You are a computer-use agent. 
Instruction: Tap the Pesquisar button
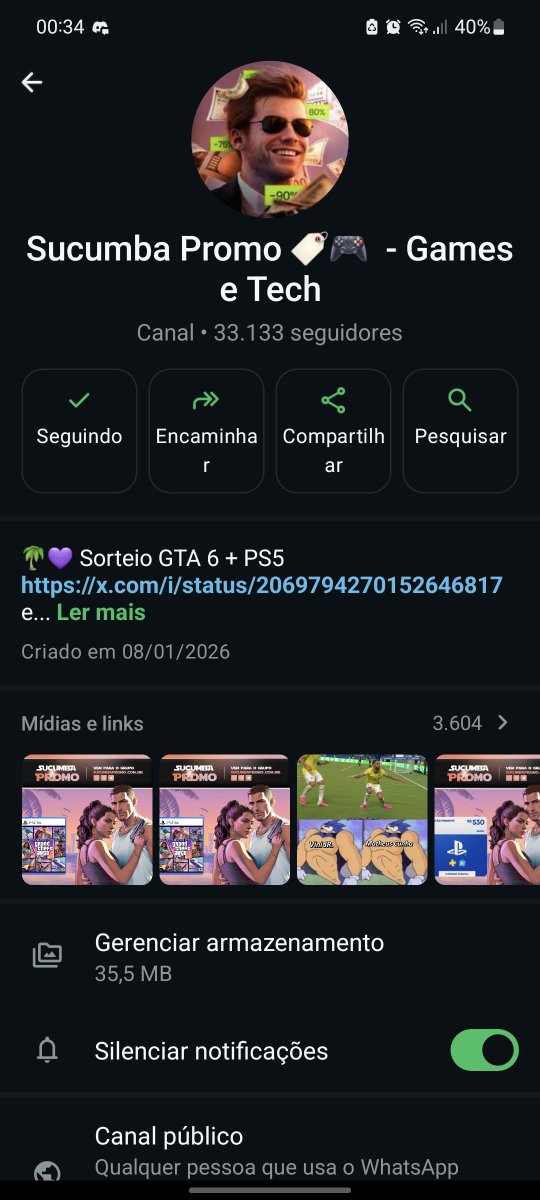pos(460,431)
